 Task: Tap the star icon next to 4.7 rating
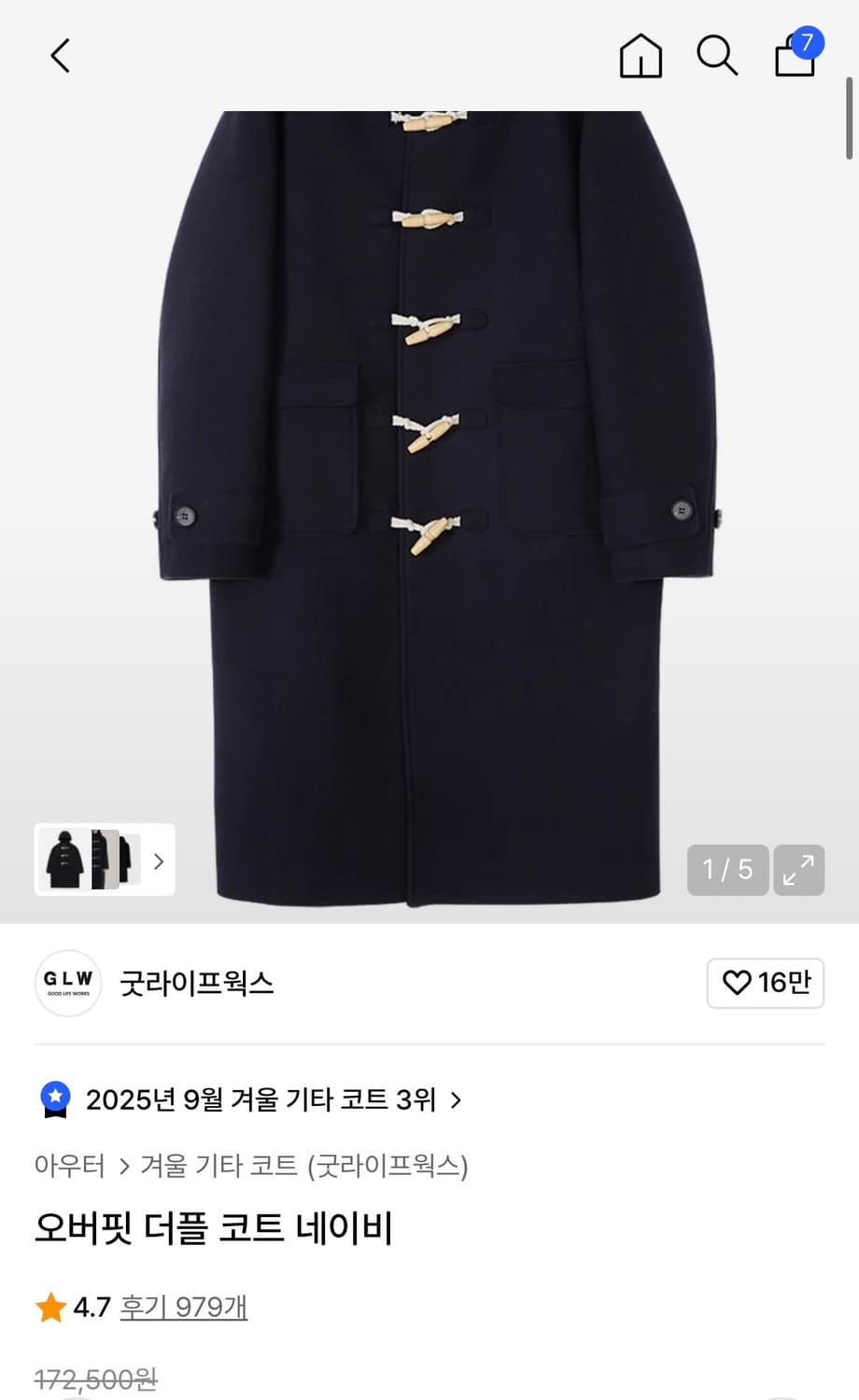tap(49, 1307)
